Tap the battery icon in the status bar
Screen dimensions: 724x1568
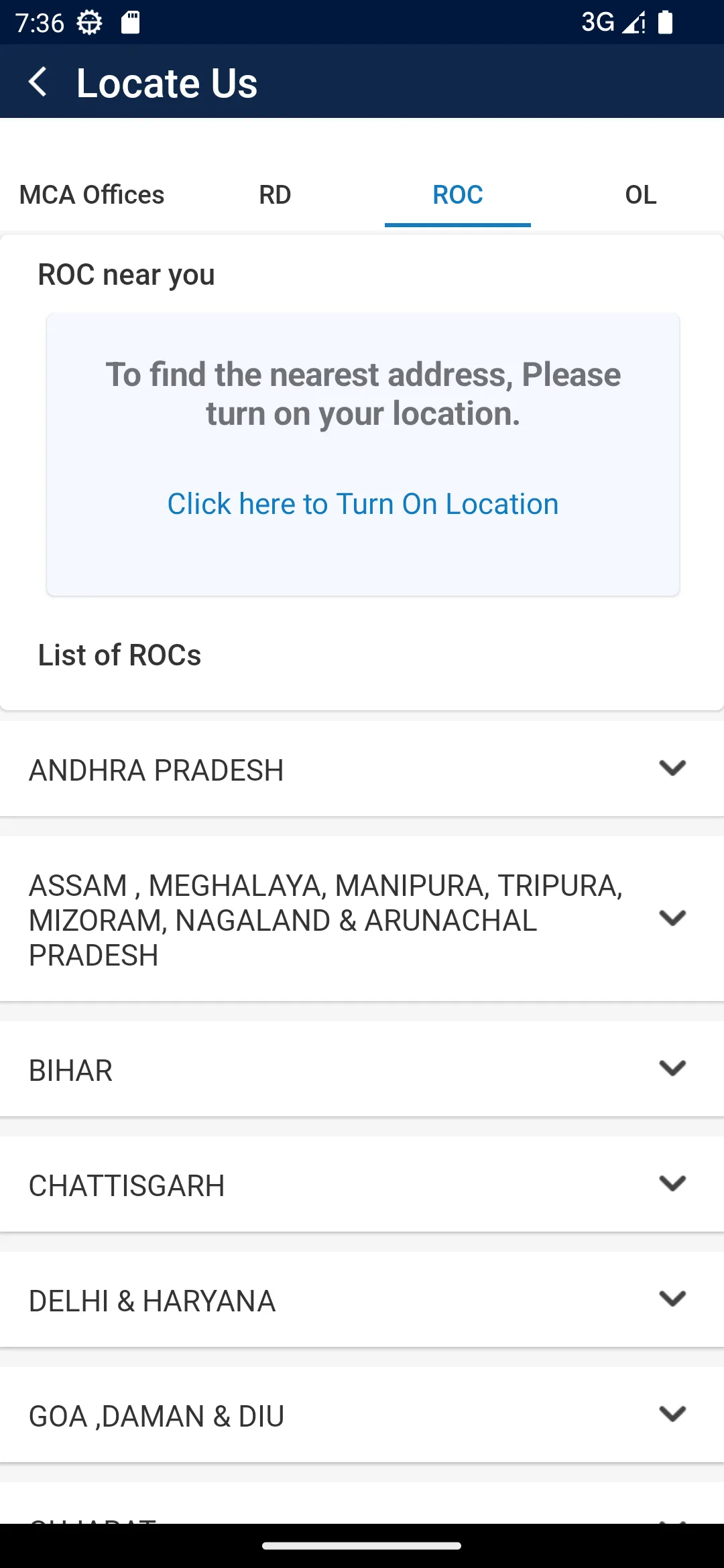click(x=666, y=22)
